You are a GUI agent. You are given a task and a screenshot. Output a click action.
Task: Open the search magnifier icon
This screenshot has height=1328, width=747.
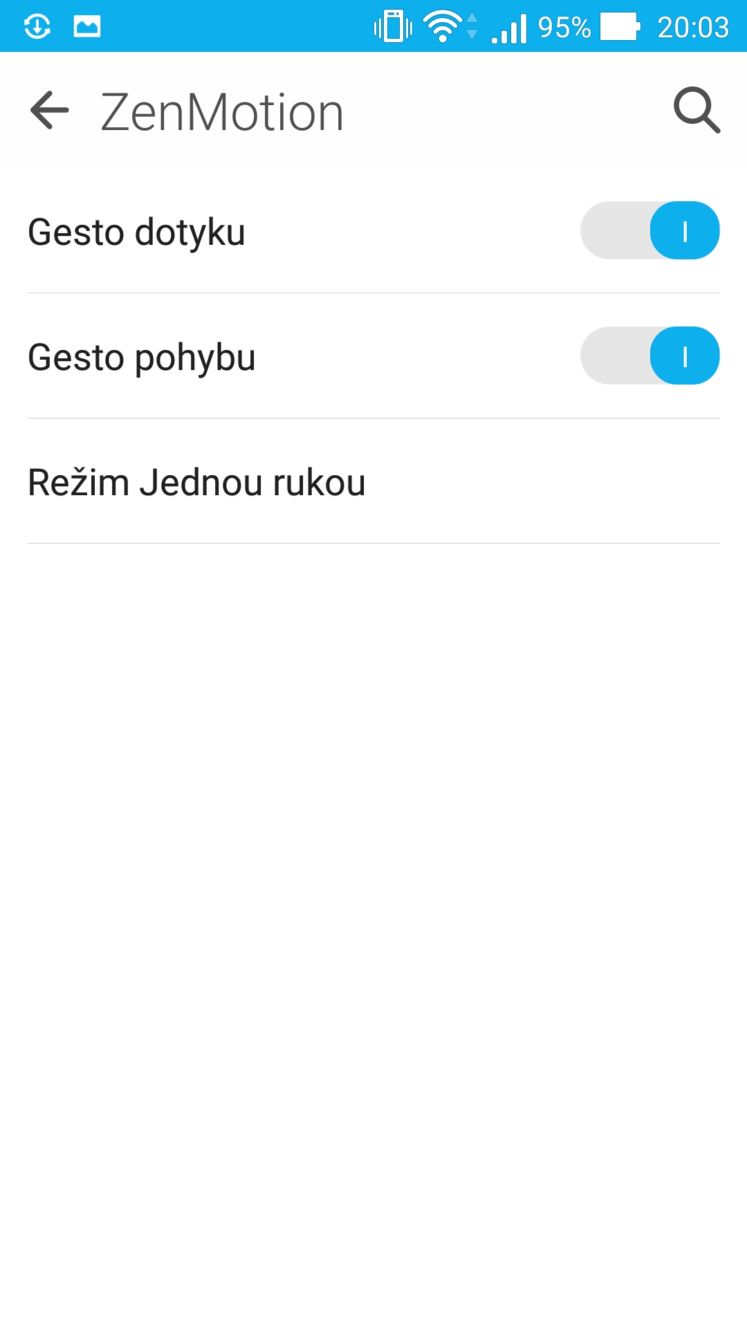coord(696,110)
